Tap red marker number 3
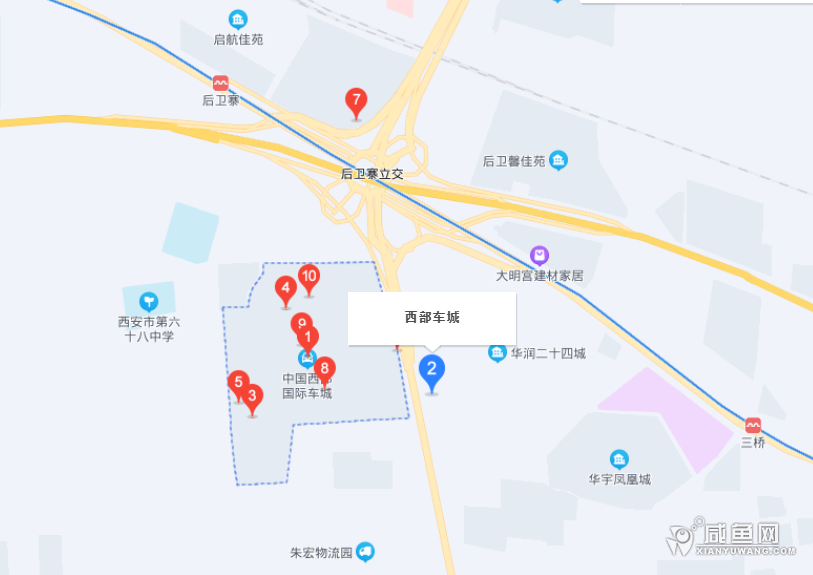The width and height of the screenshot is (813, 575). pyautogui.click(x=252, y=397)
